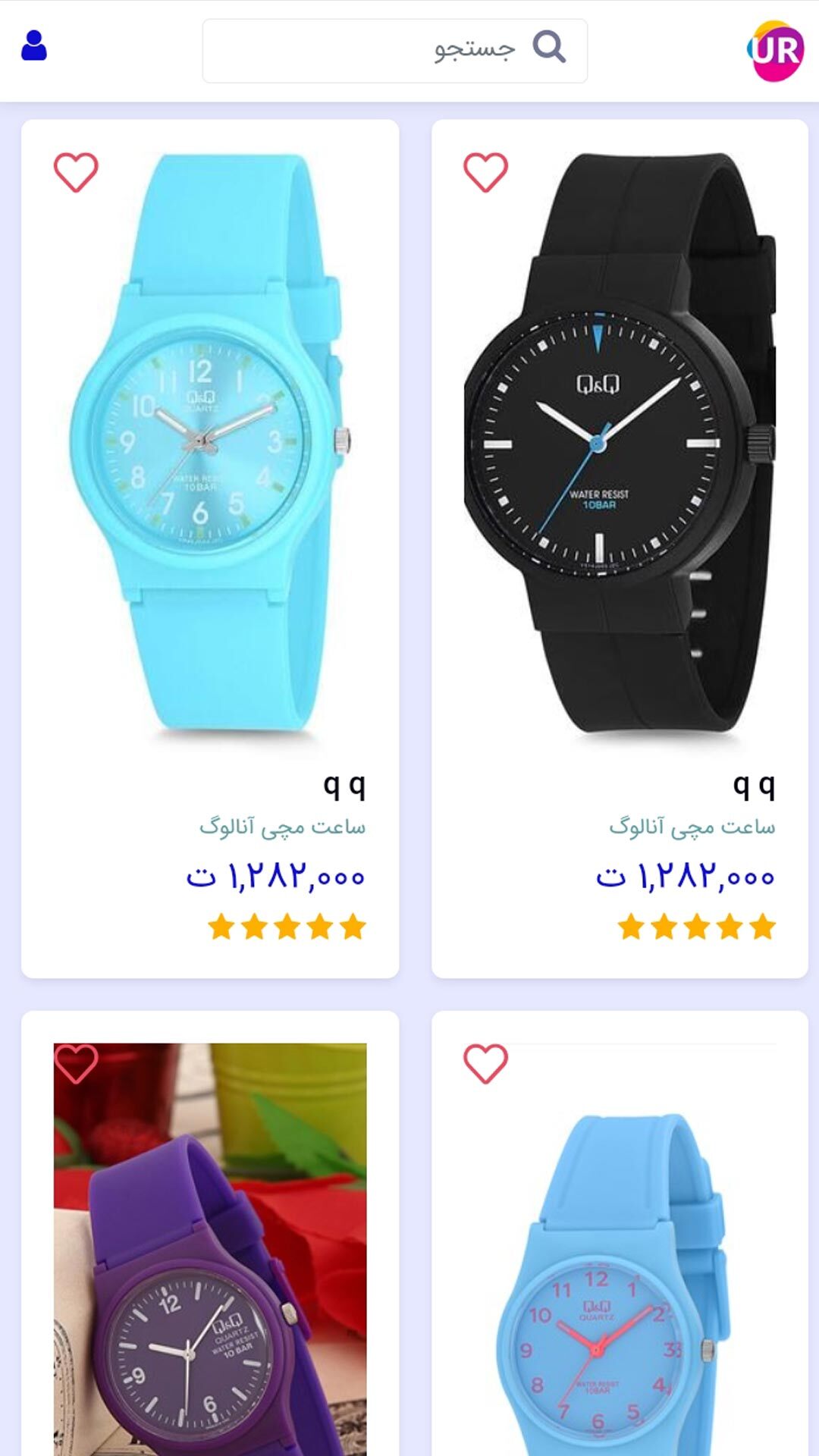Click the search magnifier icon
Viewport: 819px width, 1456px height.
(548, 48)
